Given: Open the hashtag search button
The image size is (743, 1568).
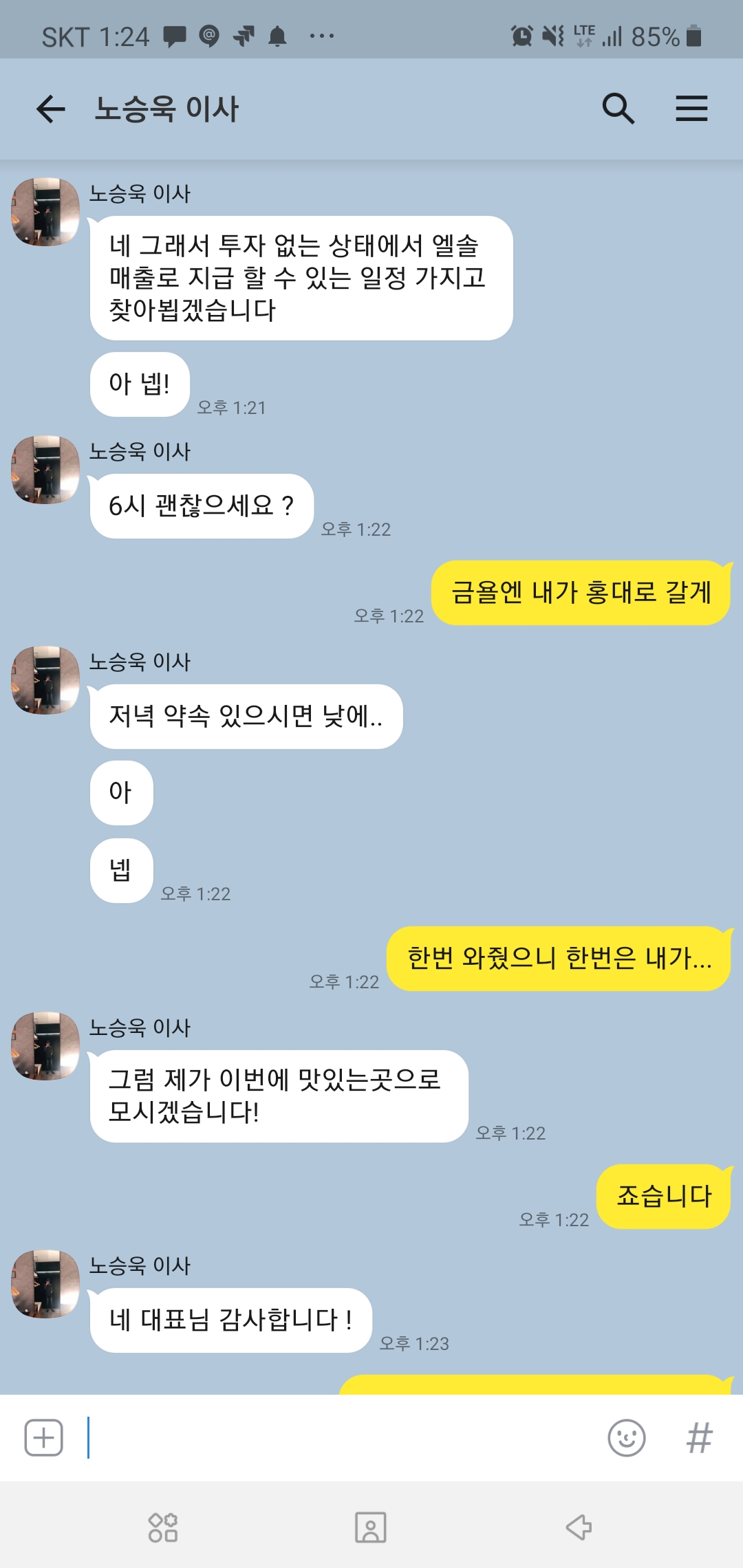Looking at the screenshot, I should [699, 1437].
